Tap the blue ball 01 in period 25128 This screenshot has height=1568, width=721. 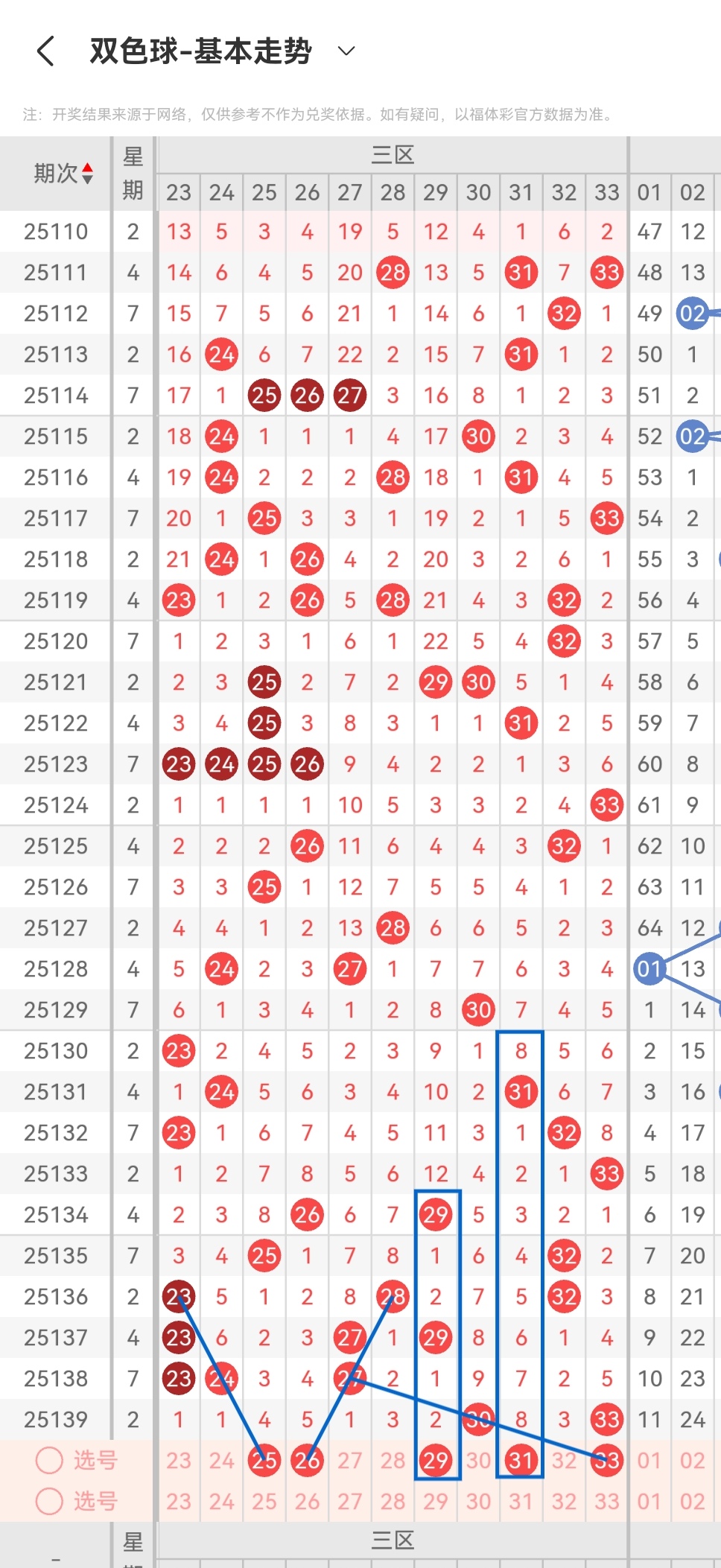[x=649, y=969]
